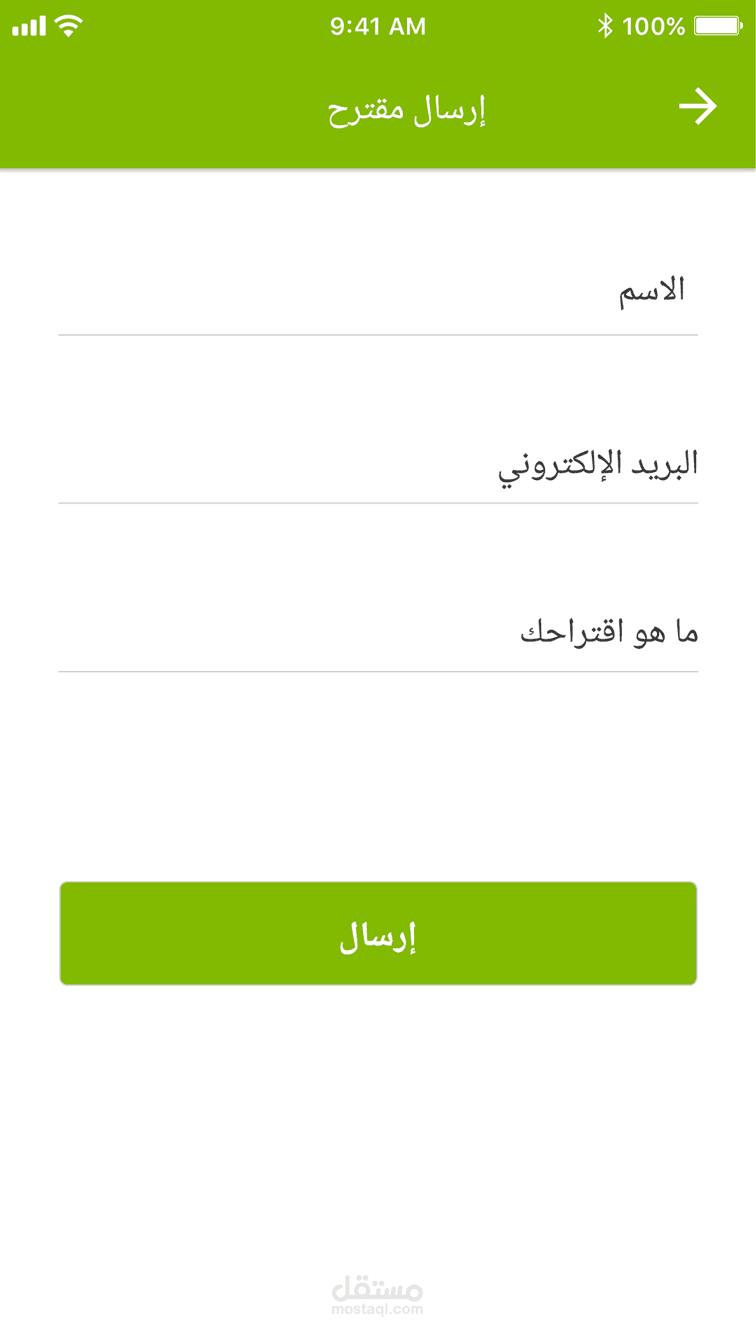
Task: Tap the back arrow in the header
Action: (x=697, y=107)
